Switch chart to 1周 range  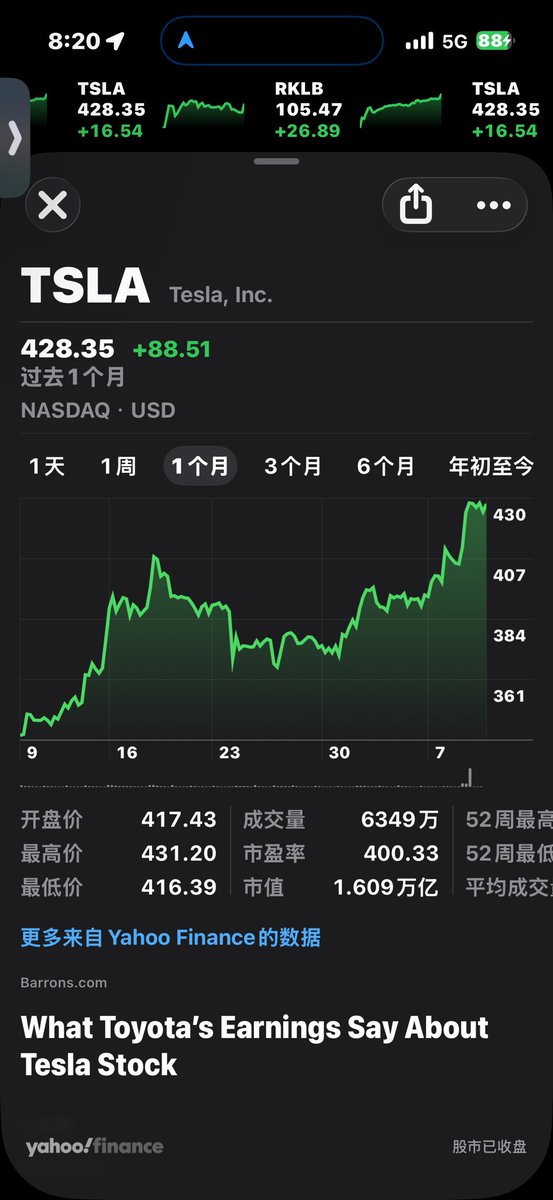point(118,466)
